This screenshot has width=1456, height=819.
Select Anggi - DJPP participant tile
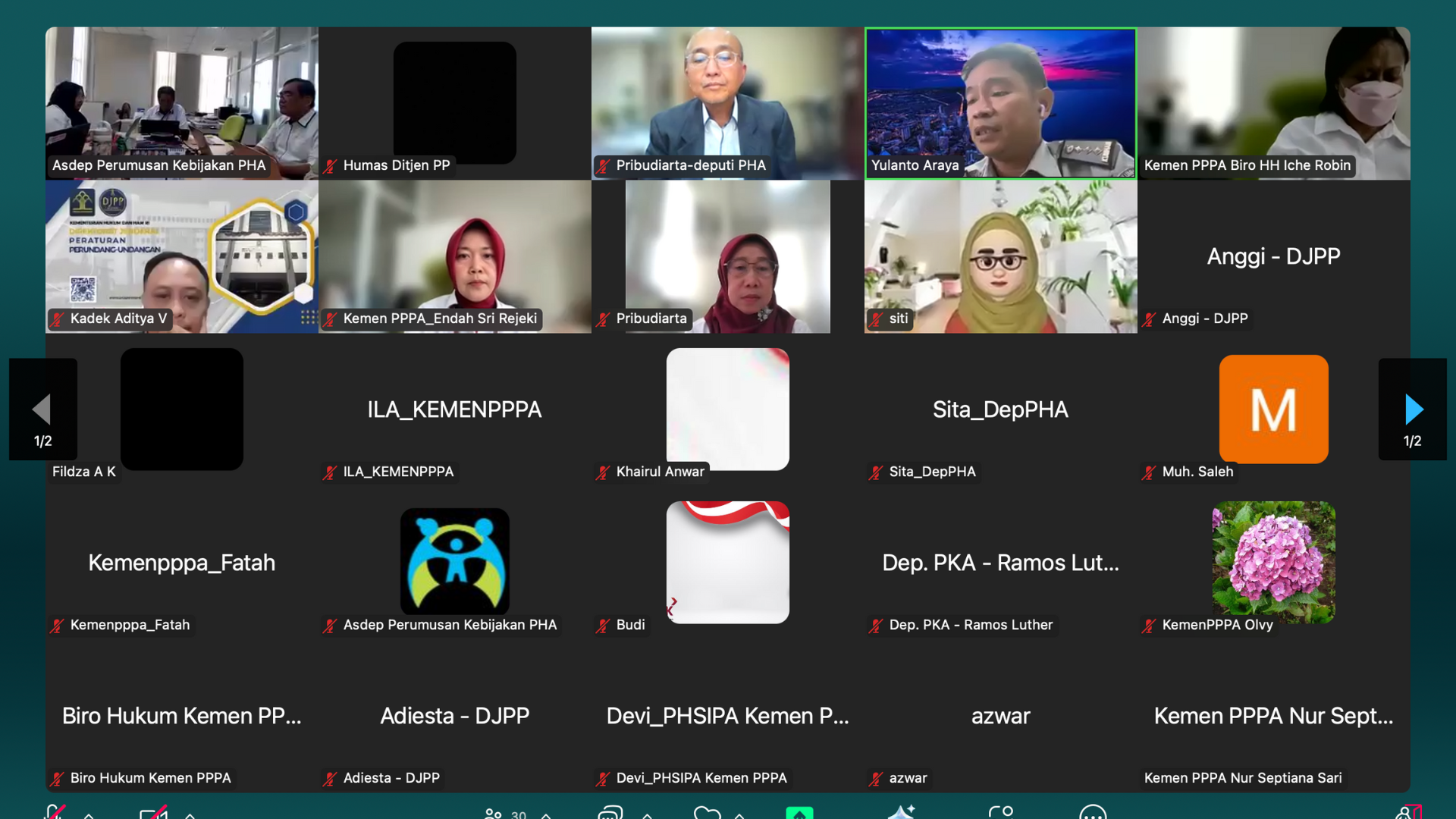point(1273,256)
